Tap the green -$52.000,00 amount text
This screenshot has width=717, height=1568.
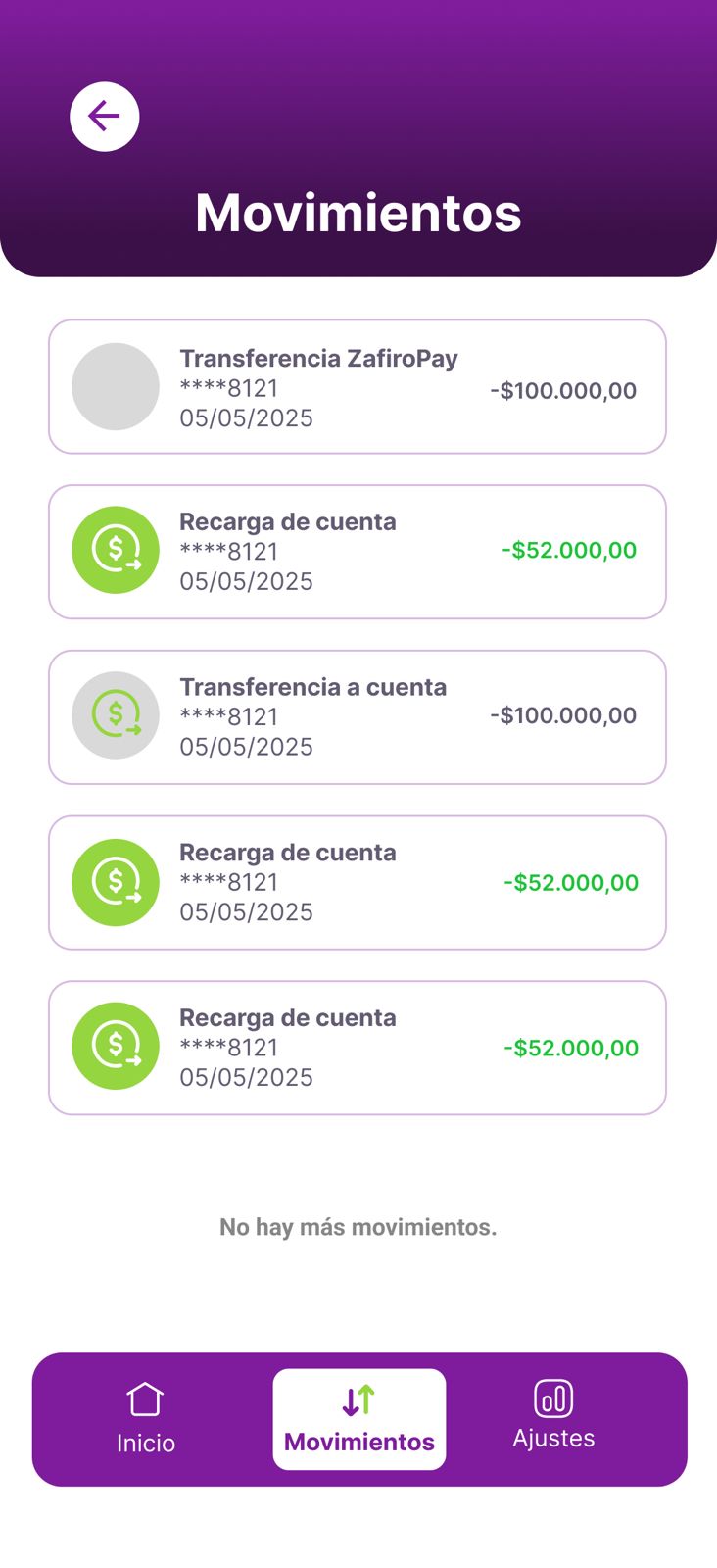coord(571,551)
